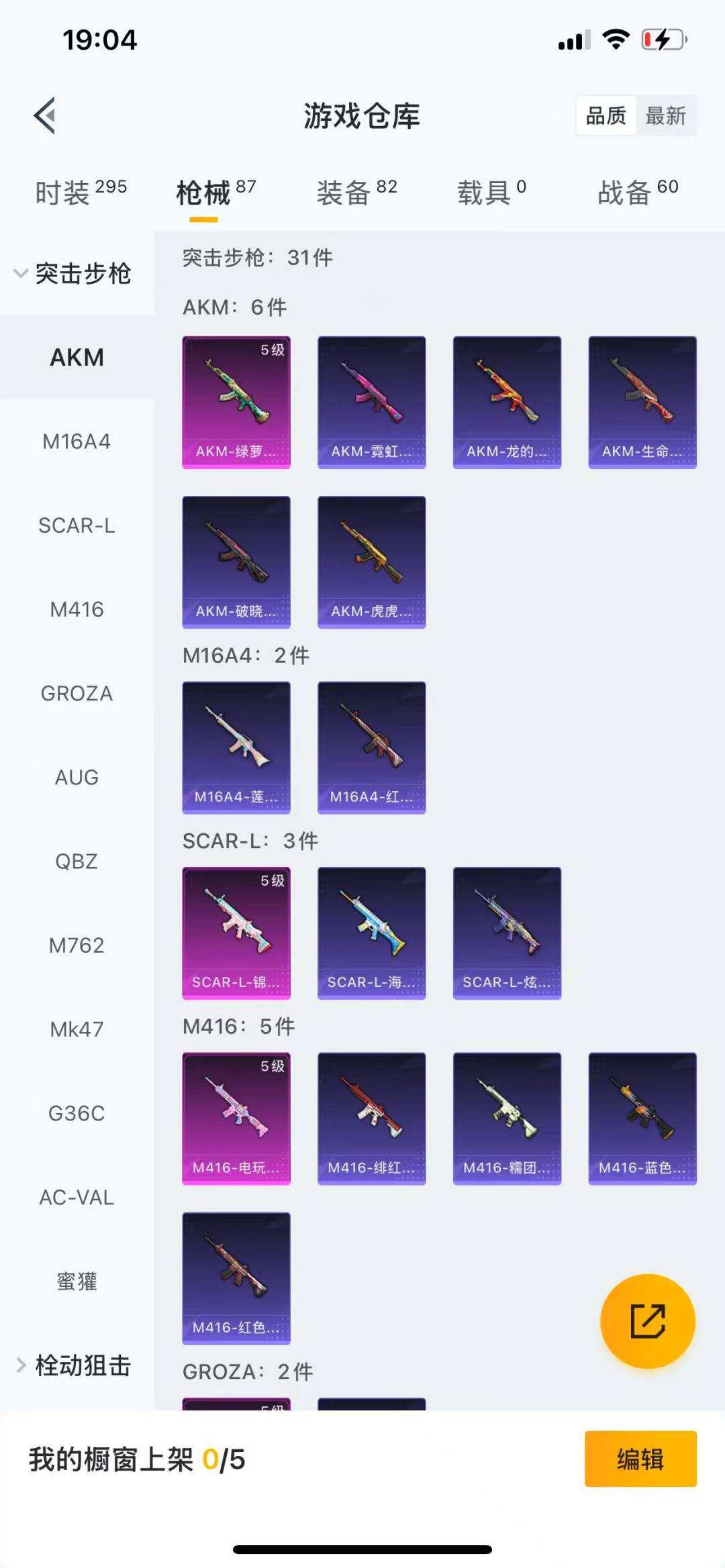725x1568 pixels.
Task: Sort warehouse by 最新
Action: [665, 116]
